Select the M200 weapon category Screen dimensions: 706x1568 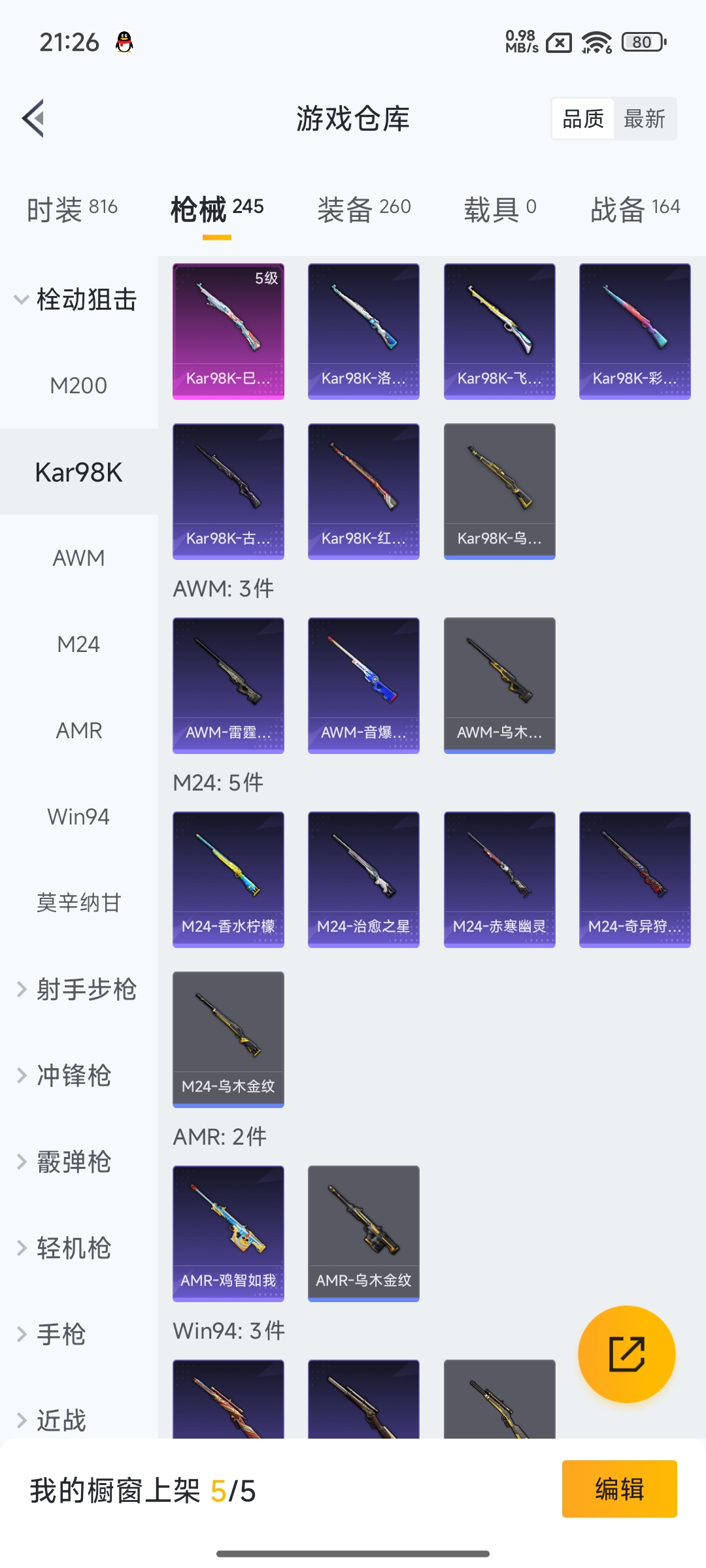(x=78, y=385)
